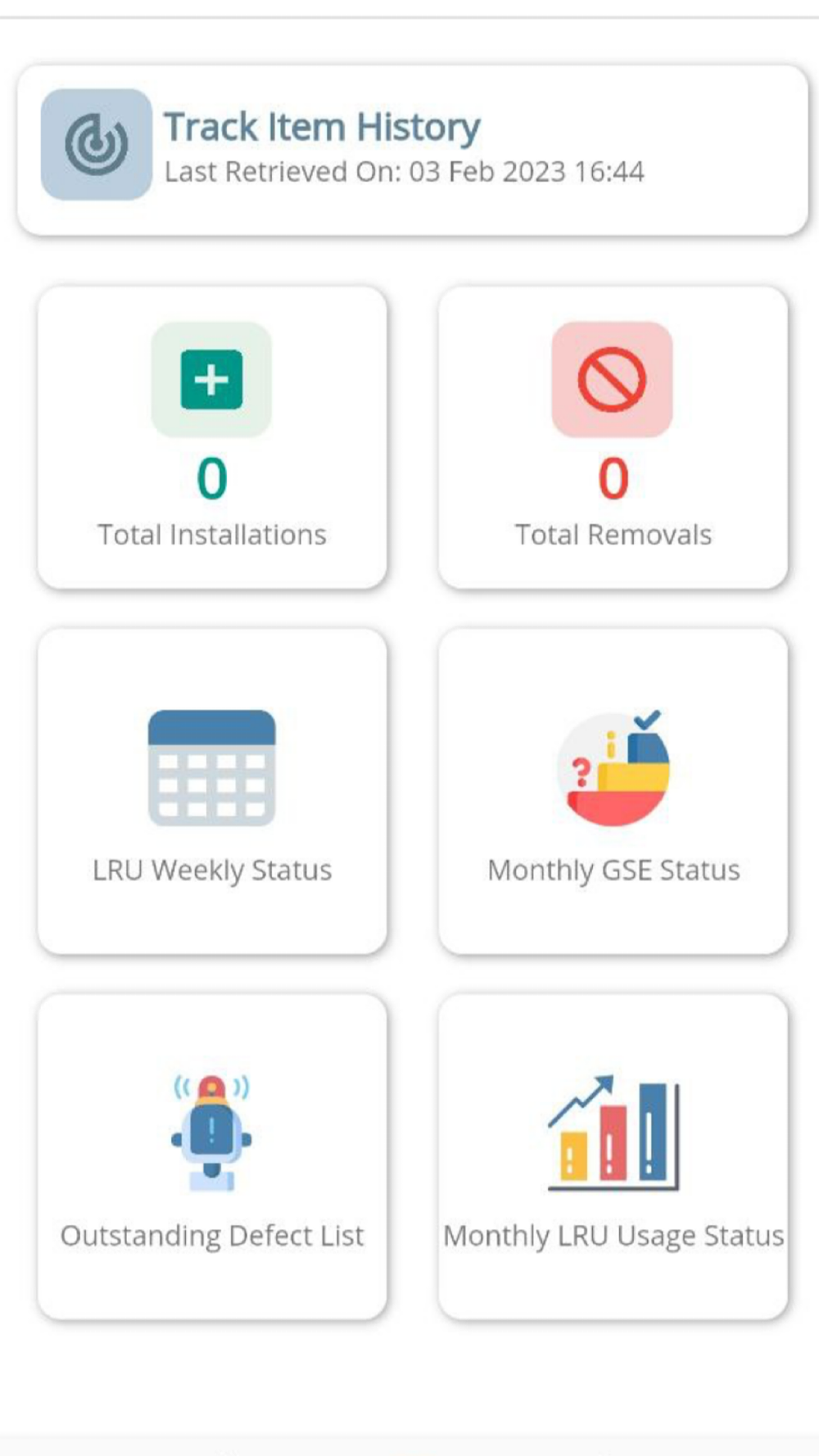View the Total Removals card

(x=613, y=438)
